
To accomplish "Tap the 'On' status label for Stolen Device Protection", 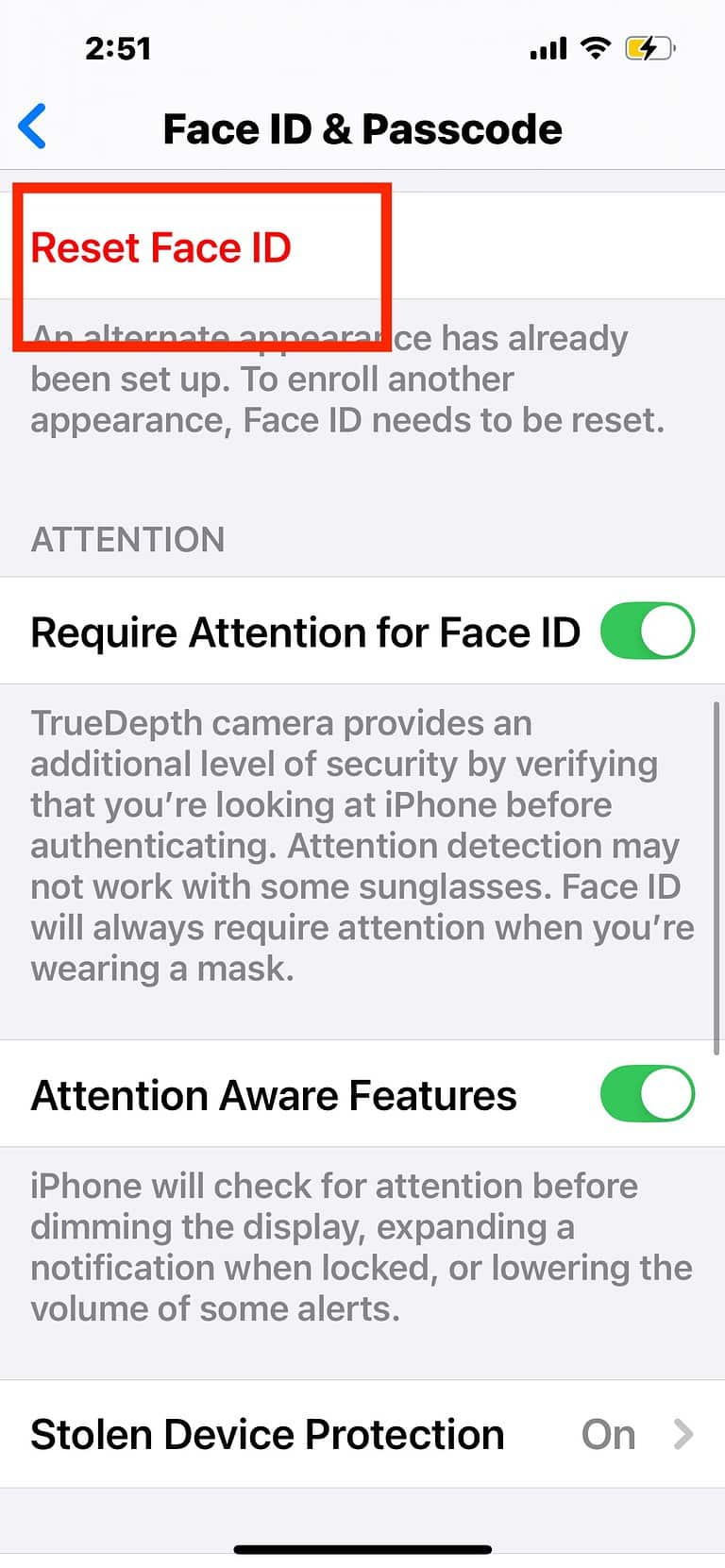I will (x=607, y=1434).
